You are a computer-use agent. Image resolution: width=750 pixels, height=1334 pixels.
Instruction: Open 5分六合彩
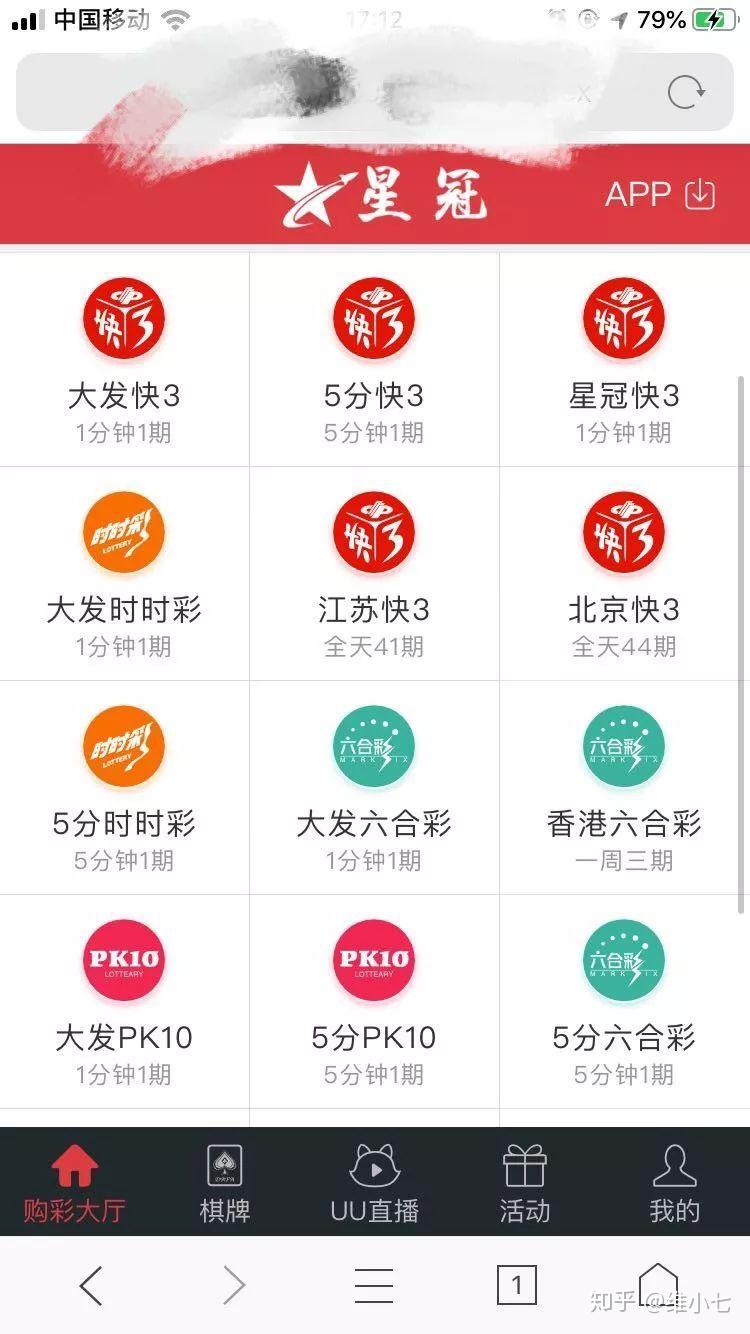[x=625, y=1002]
